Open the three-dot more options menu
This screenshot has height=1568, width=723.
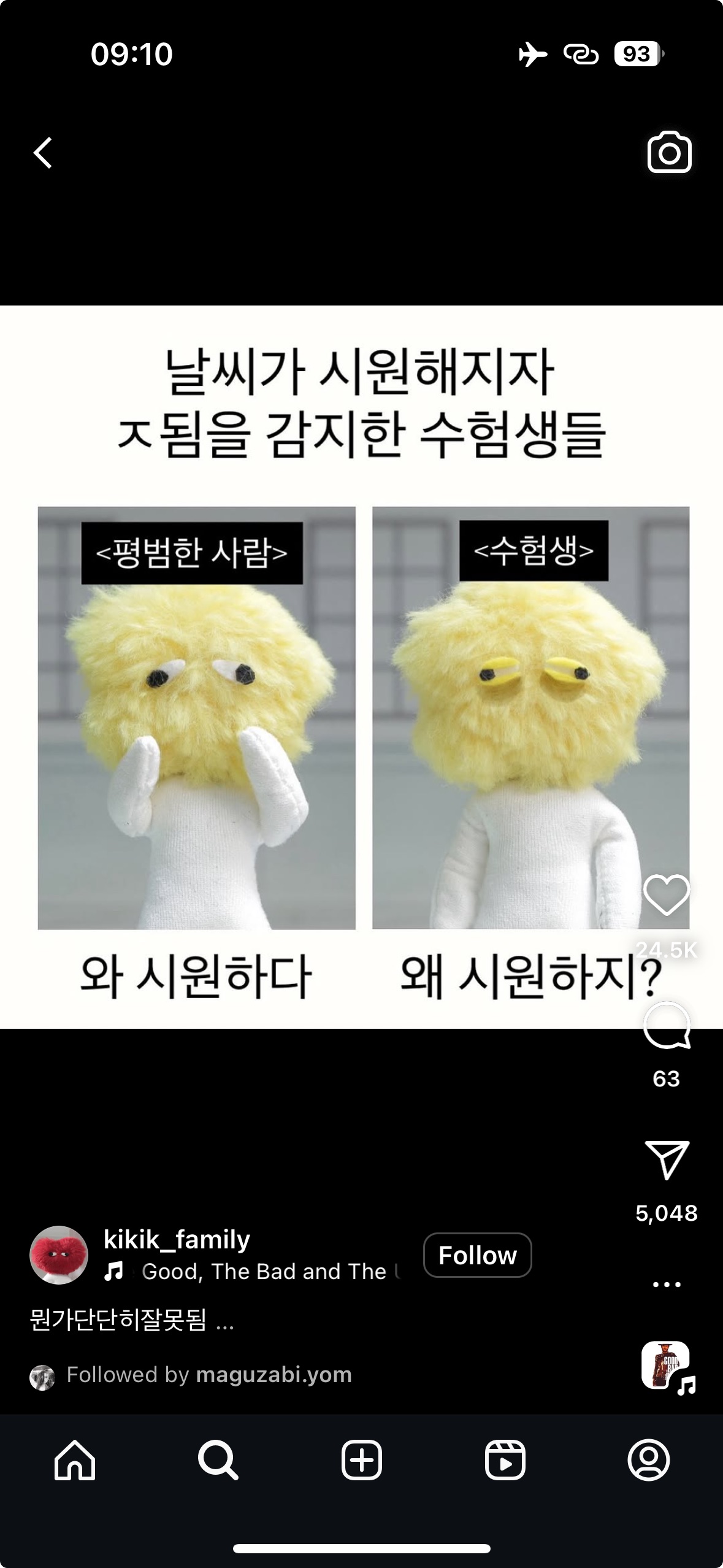[x=667, y=1284]
